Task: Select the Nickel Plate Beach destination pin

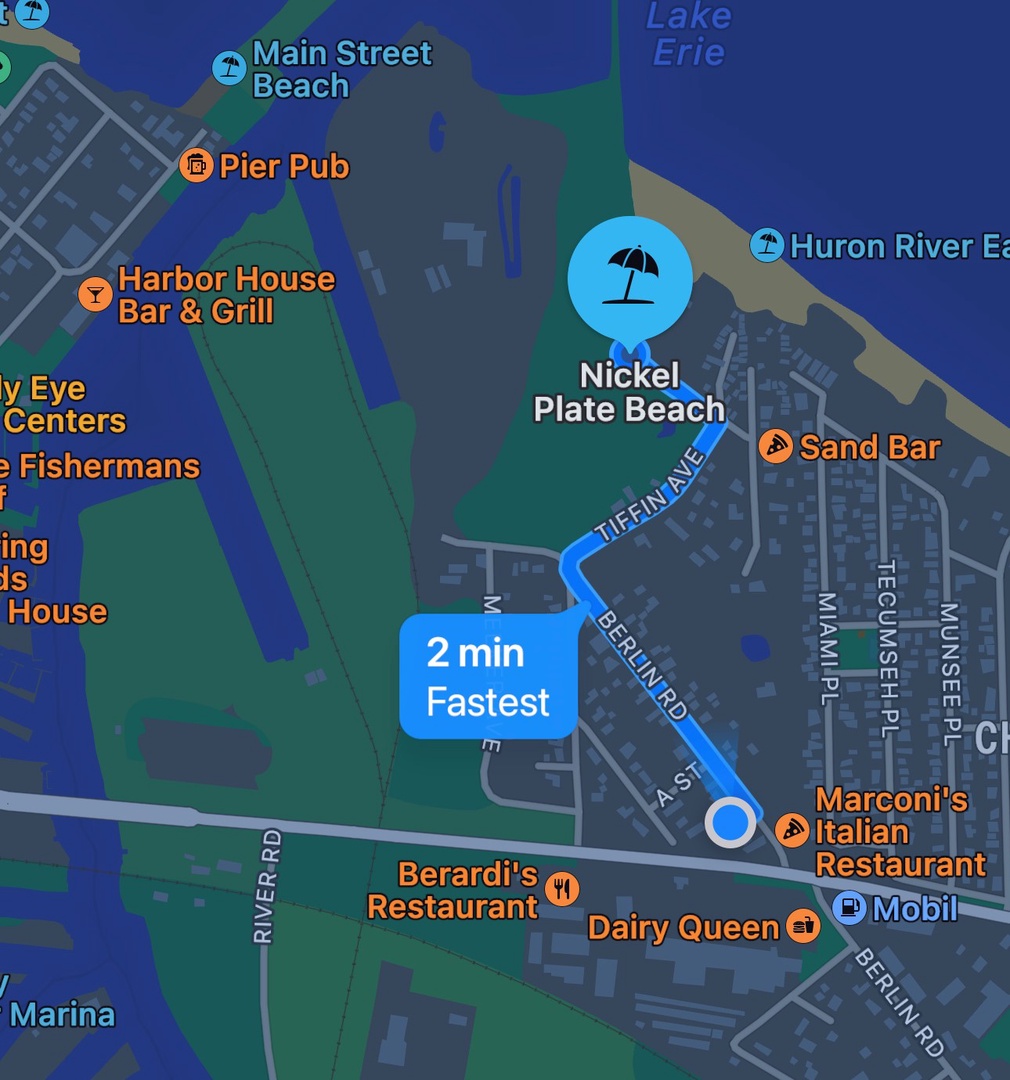Action: coord(629,274)
